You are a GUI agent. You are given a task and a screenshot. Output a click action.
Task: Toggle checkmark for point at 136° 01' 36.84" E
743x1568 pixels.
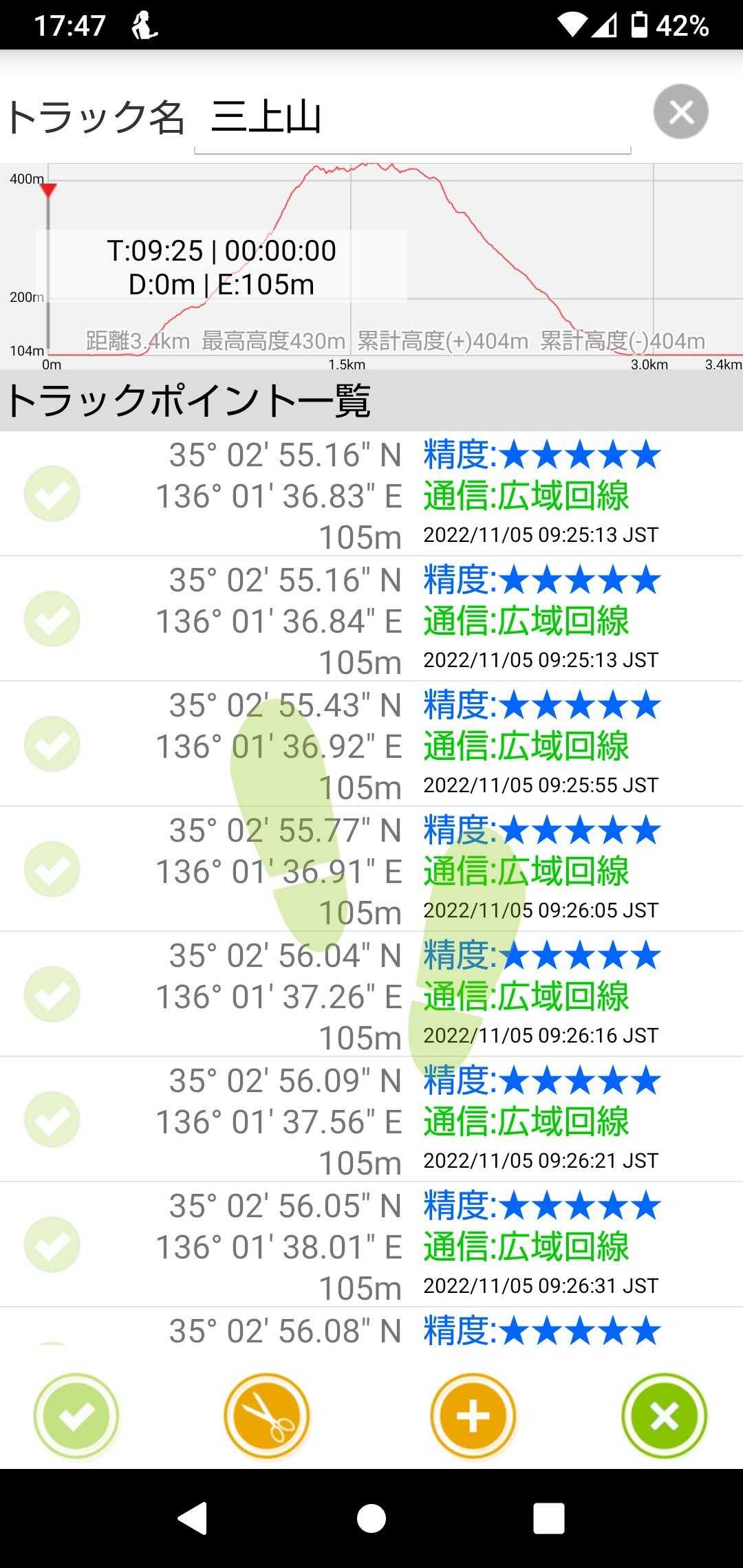tap(52, 619)
